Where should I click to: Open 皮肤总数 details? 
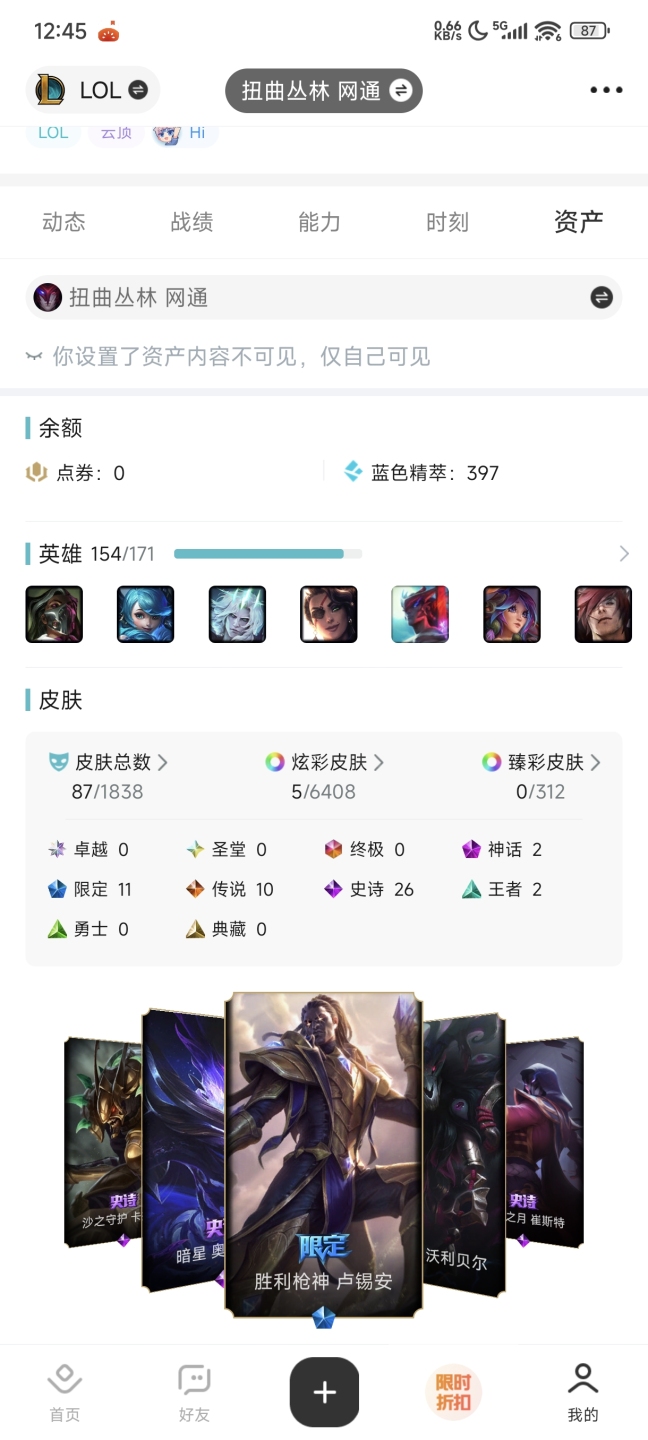click(x=108, y=763)
